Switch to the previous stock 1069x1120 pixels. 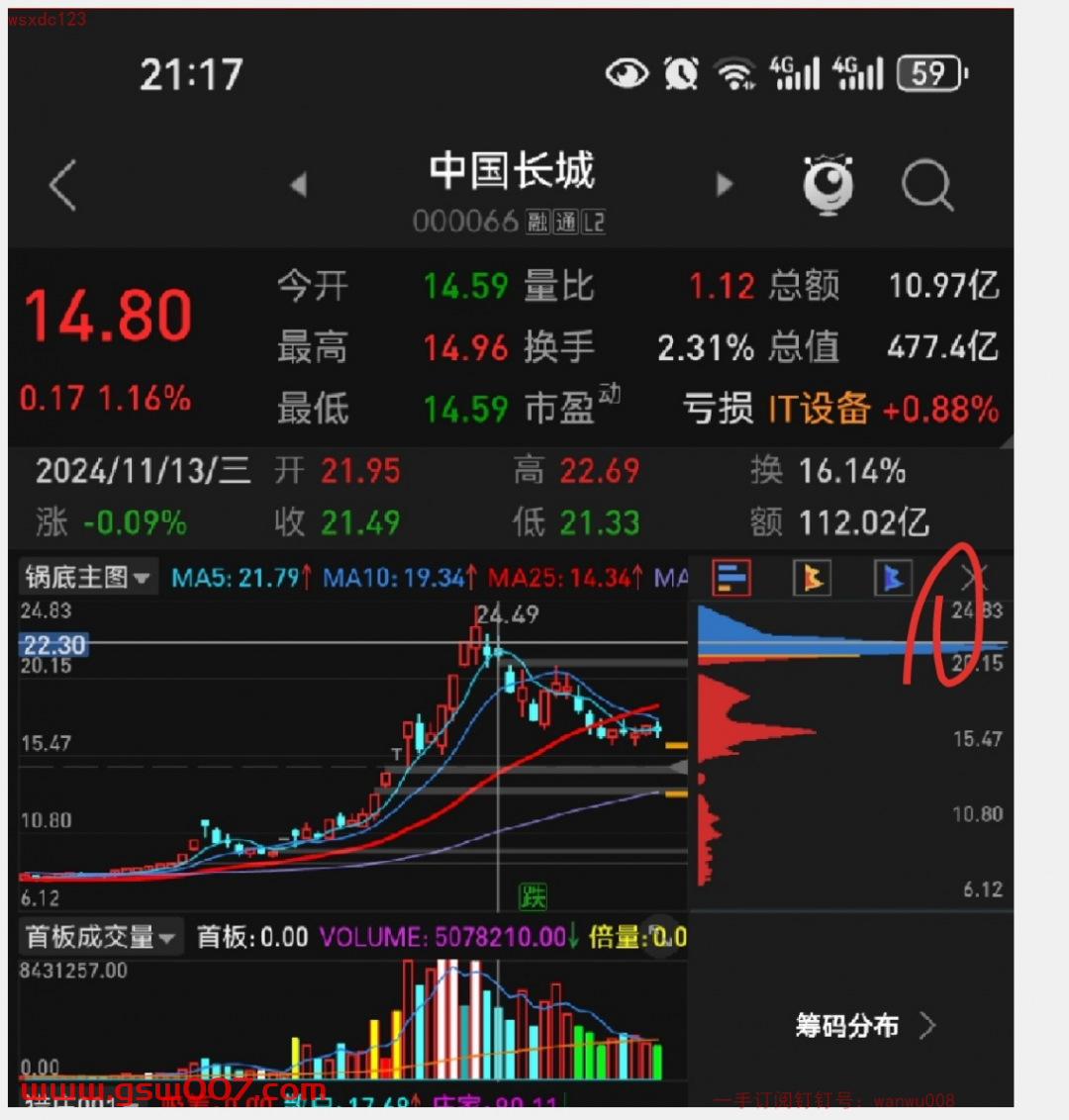pos(298,184)
